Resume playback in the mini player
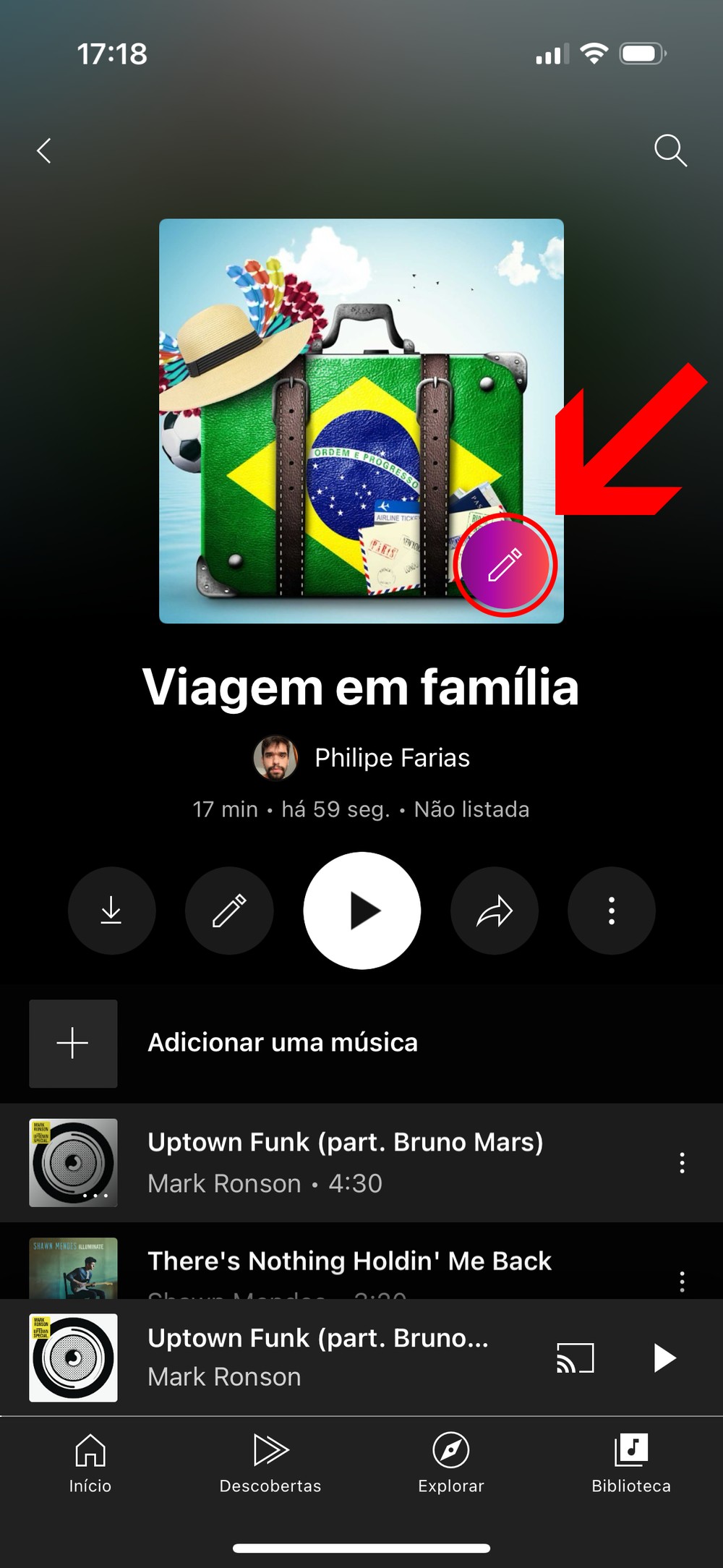The image size is (723, 1568). 664,1358
